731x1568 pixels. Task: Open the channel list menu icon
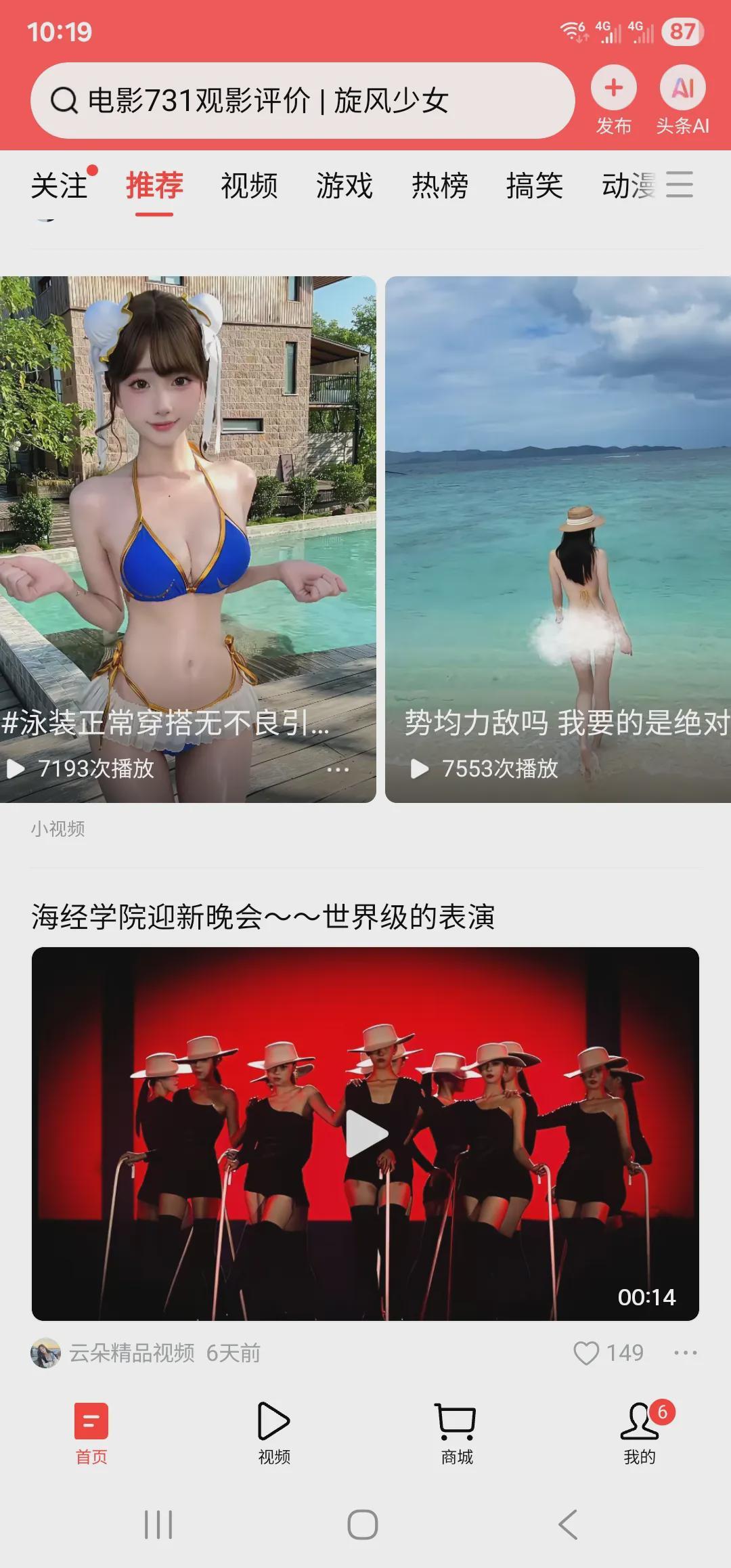coord(680,185)
